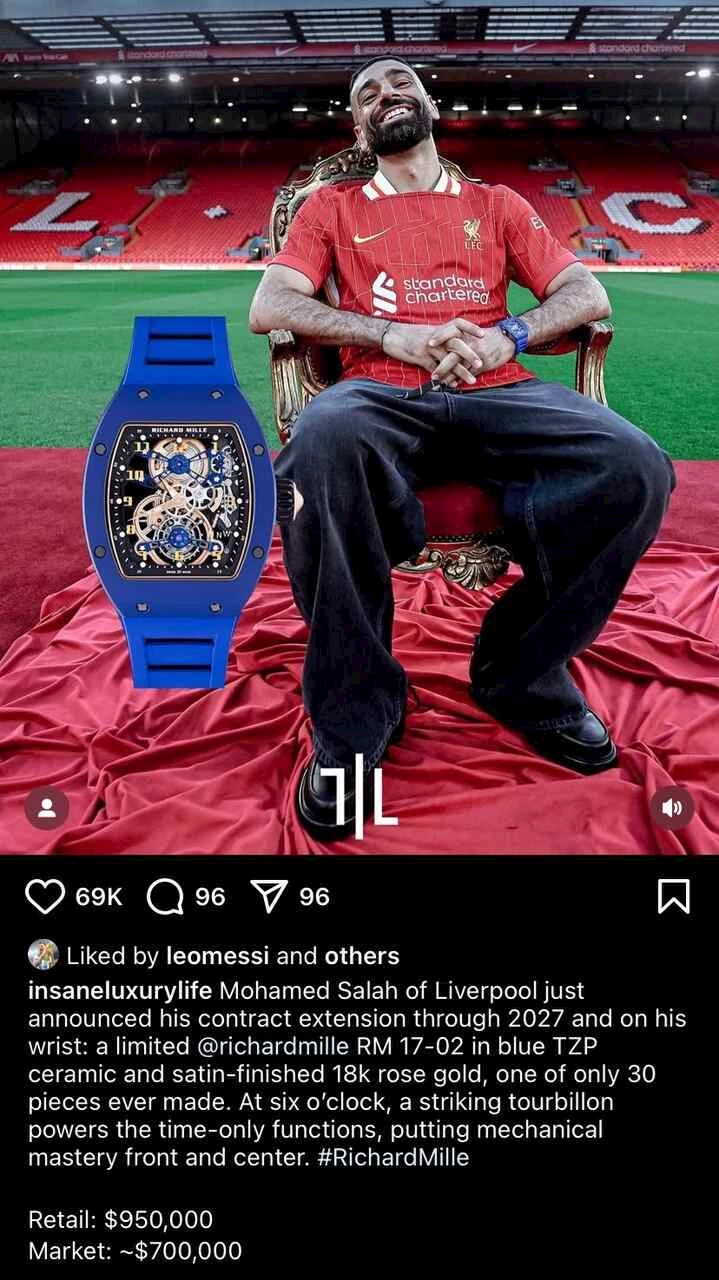
Task: Share this post via the paper plane
Action: coord(267,897)
